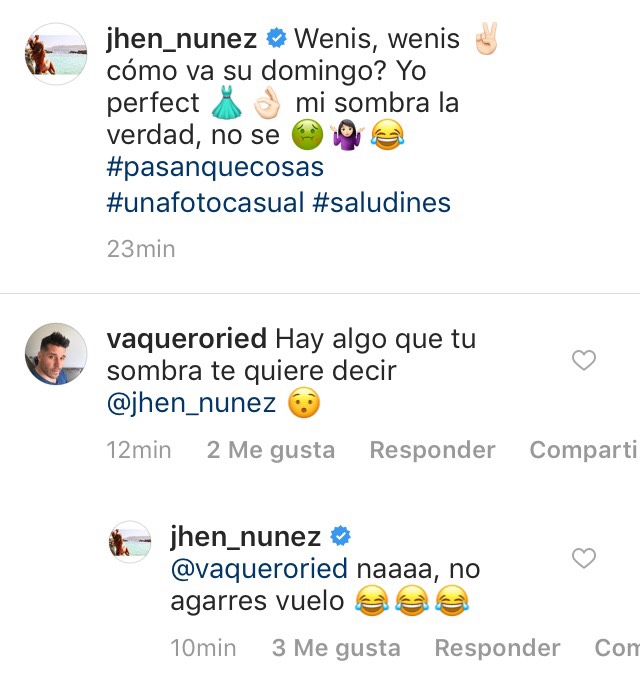Open vaqueroried's profile picture
Image resolution: width=640 pixels, height=687 pixels.
tap(55, 355)
